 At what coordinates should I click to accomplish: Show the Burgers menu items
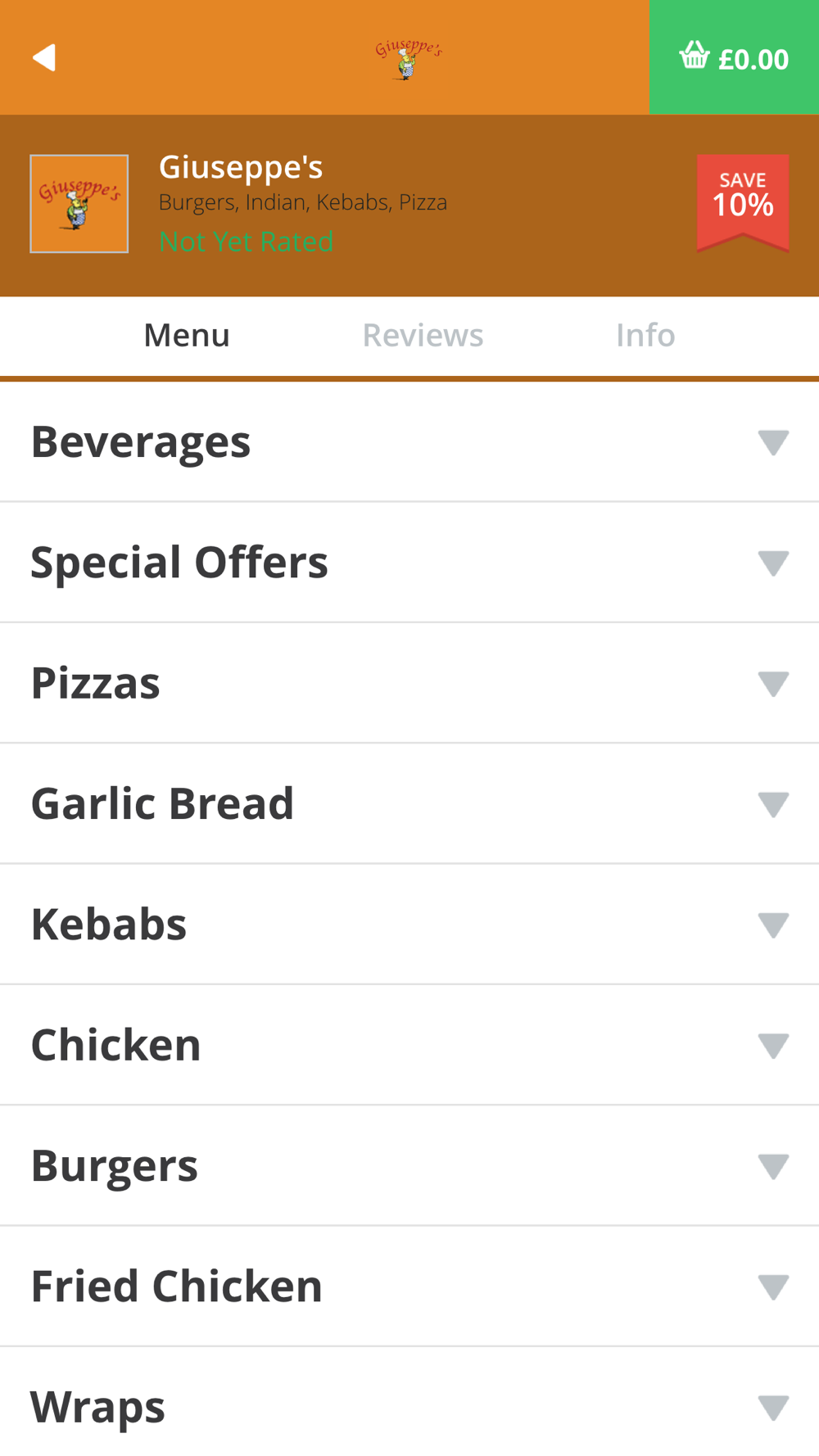tap(409, 1165)
